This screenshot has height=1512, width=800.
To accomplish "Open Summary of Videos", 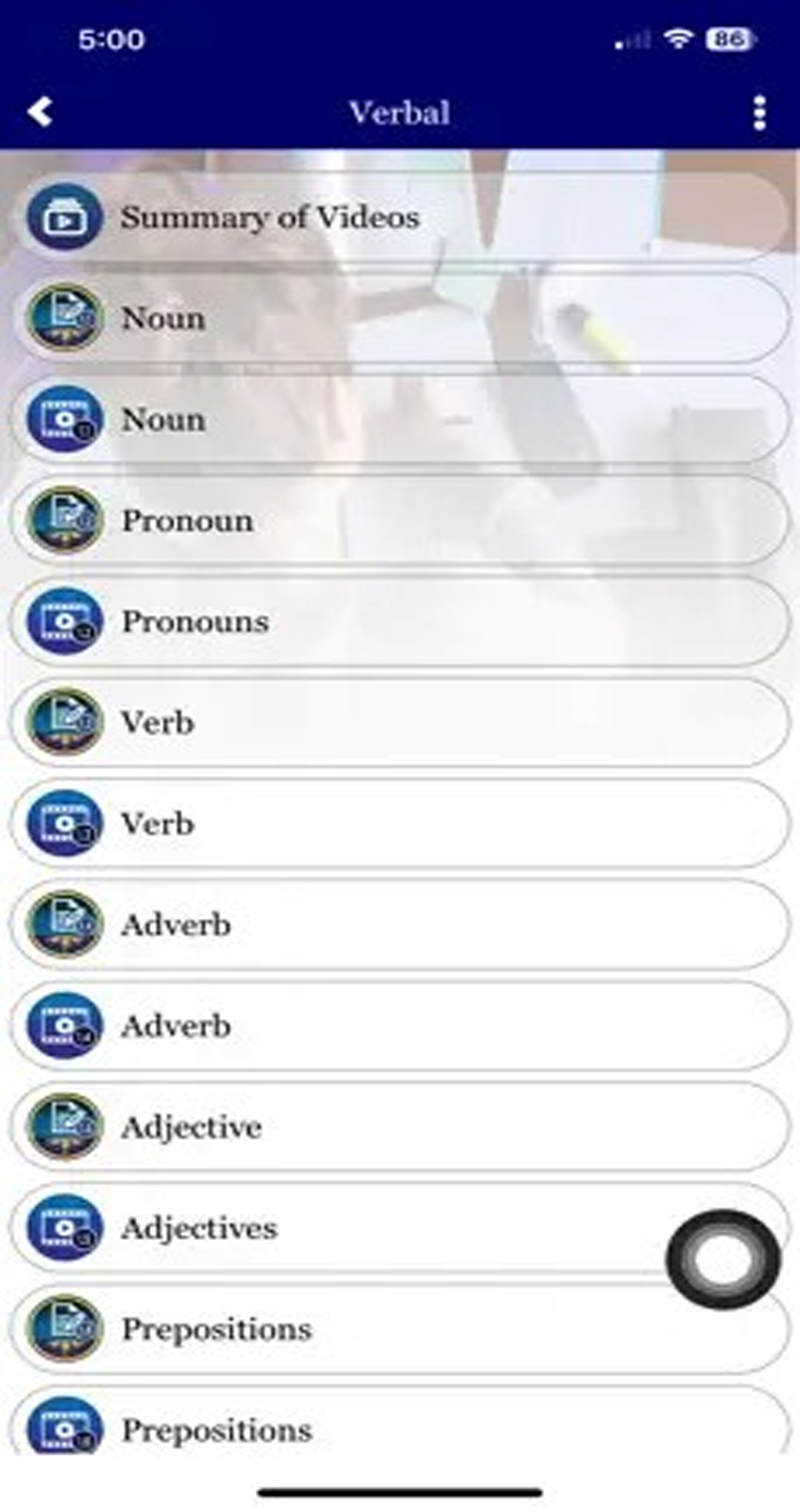I will pos(400,217).
